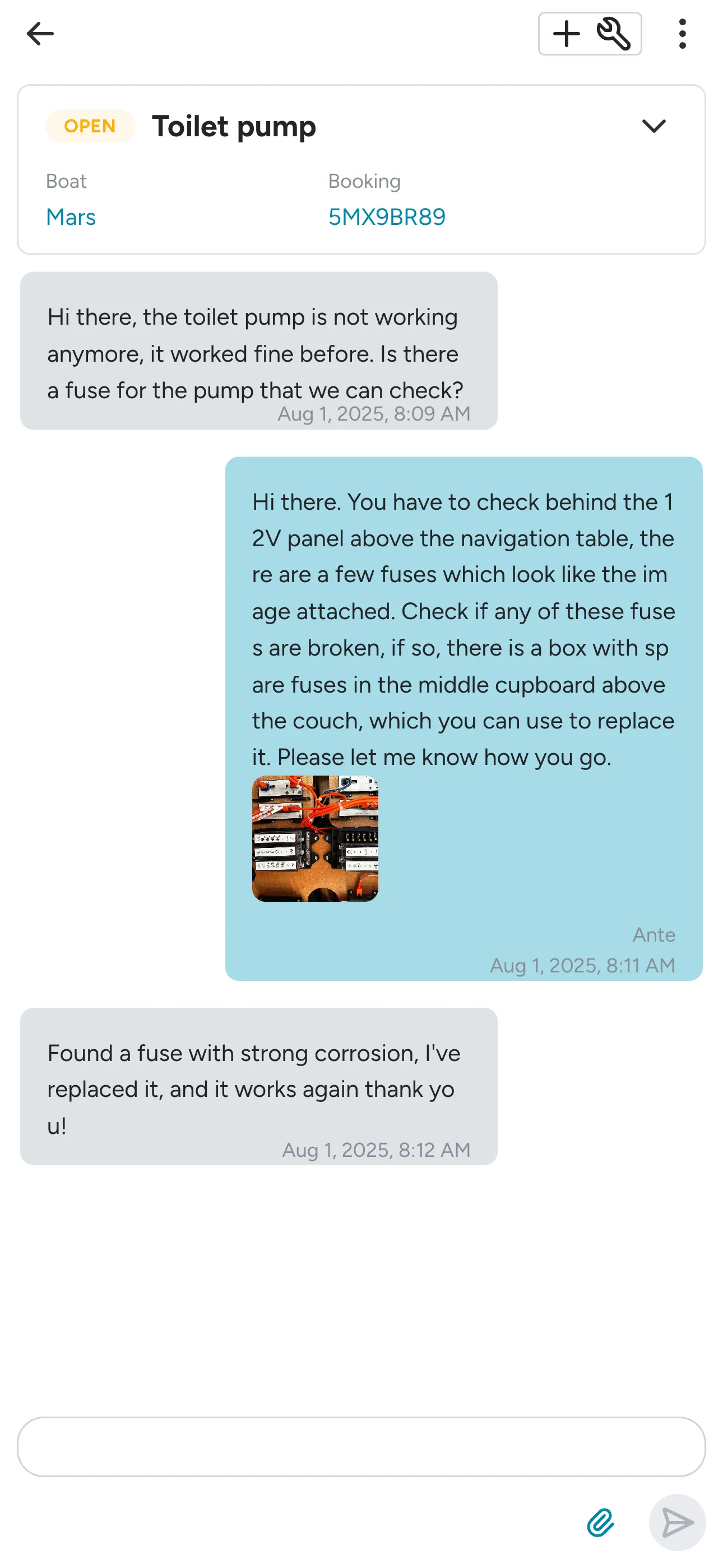The height and width of the screenshot is (1568, 723).
Task: Attach a file with the paperclip
Action: (x=600, y=1523)
